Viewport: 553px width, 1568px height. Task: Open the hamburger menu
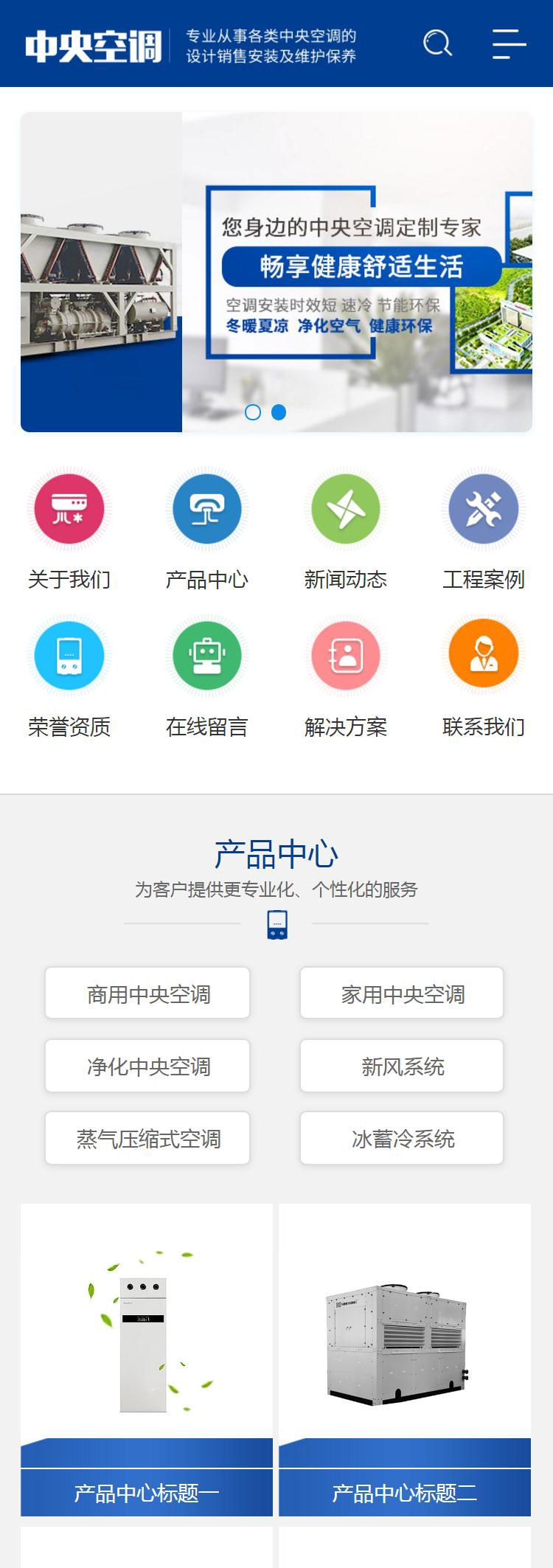point(509,44)
